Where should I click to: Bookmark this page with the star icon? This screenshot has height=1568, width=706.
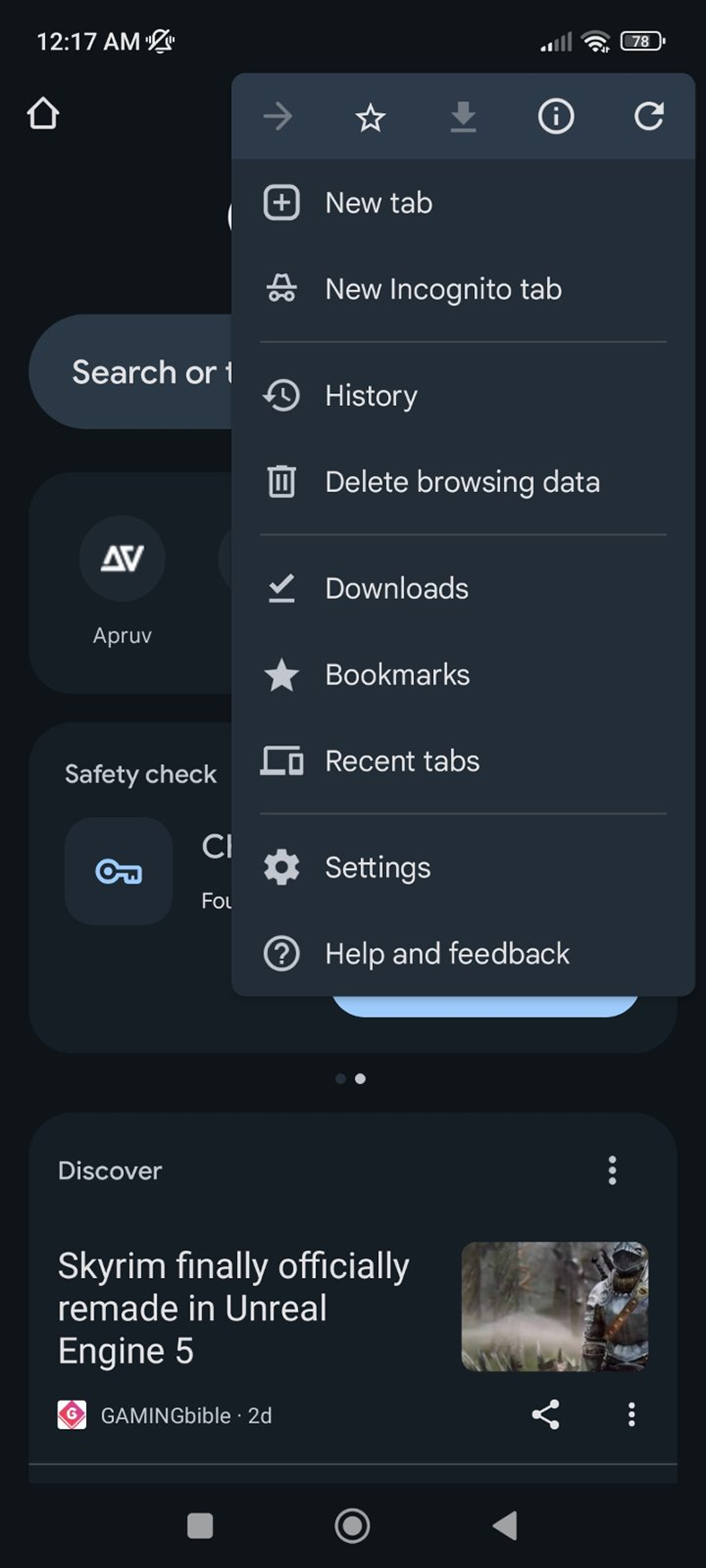pyautogui.click(x=370, y=117)
